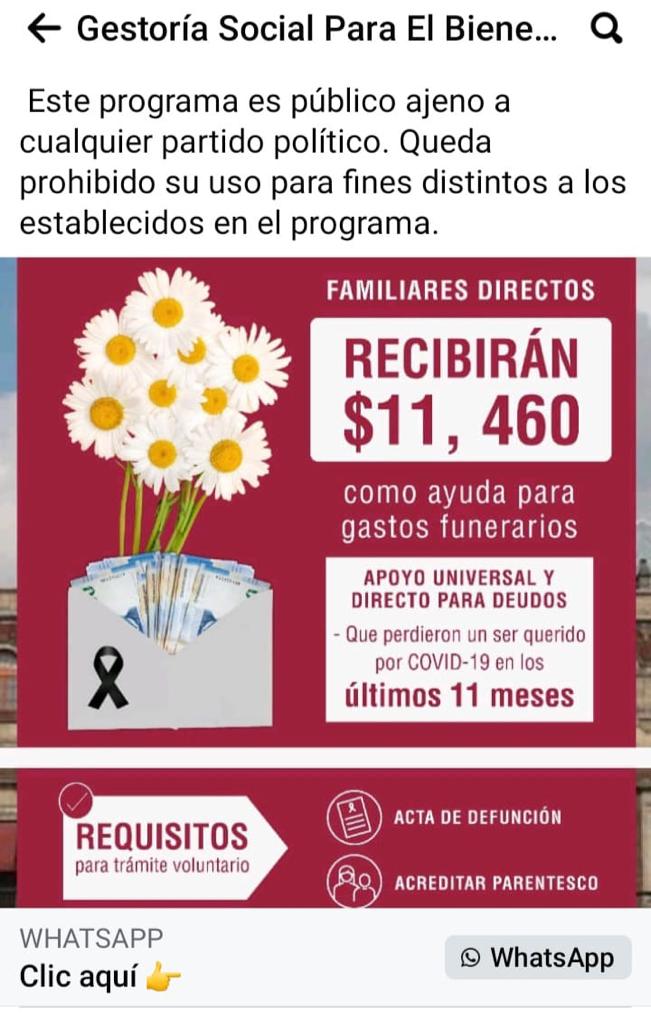Go back using the arrow icon
The image size is (651, 1024).
[43, 30]
